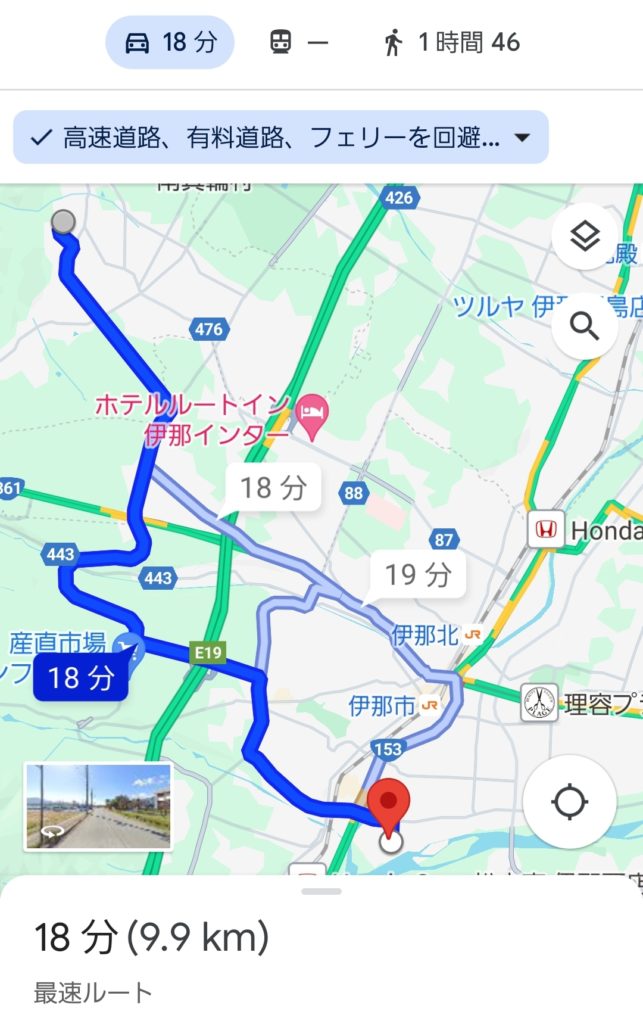Choose the alternate 19 分 route
Viewport: 643px width, 1024px height.
[x=415, y=576]
